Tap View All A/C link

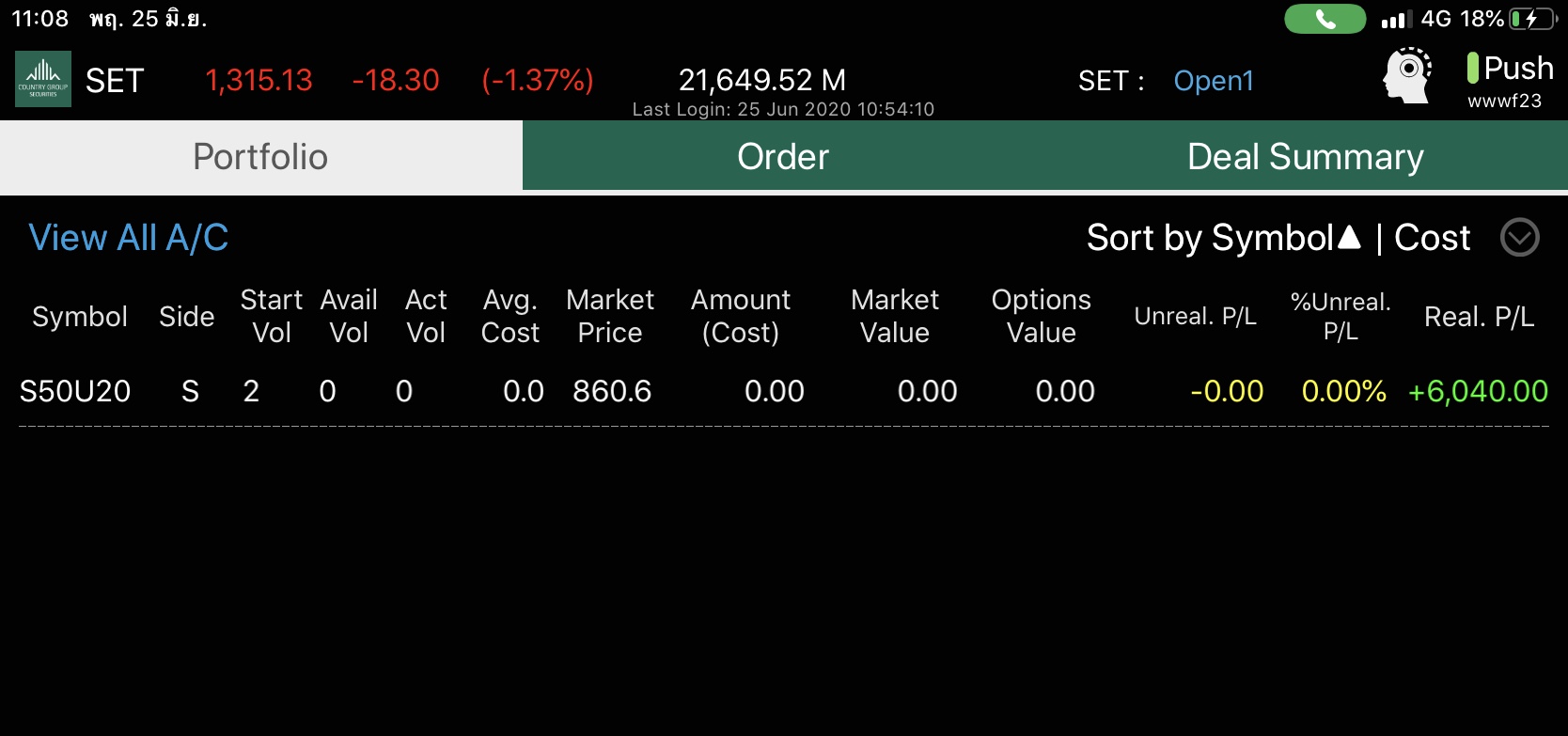click(129, 238)
